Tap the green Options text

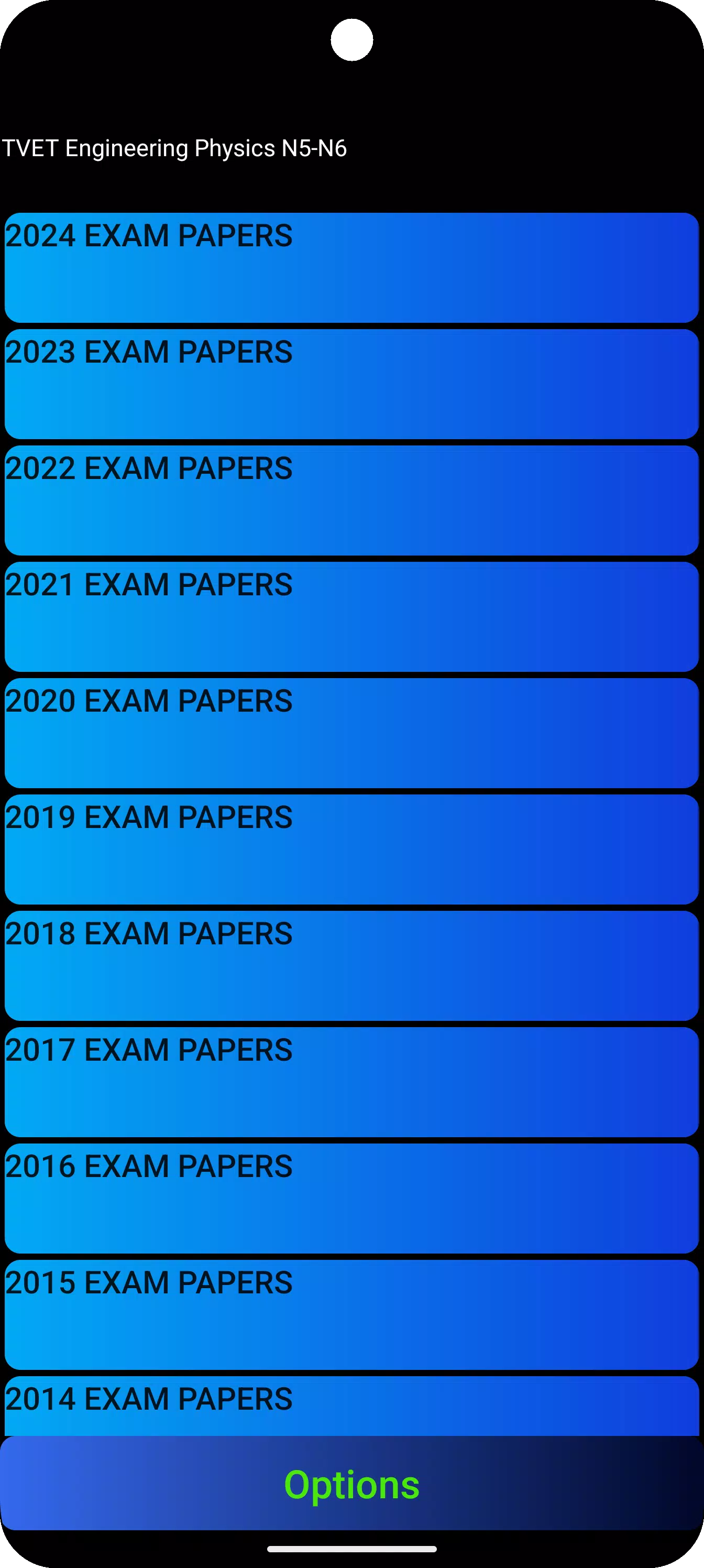351,1484
